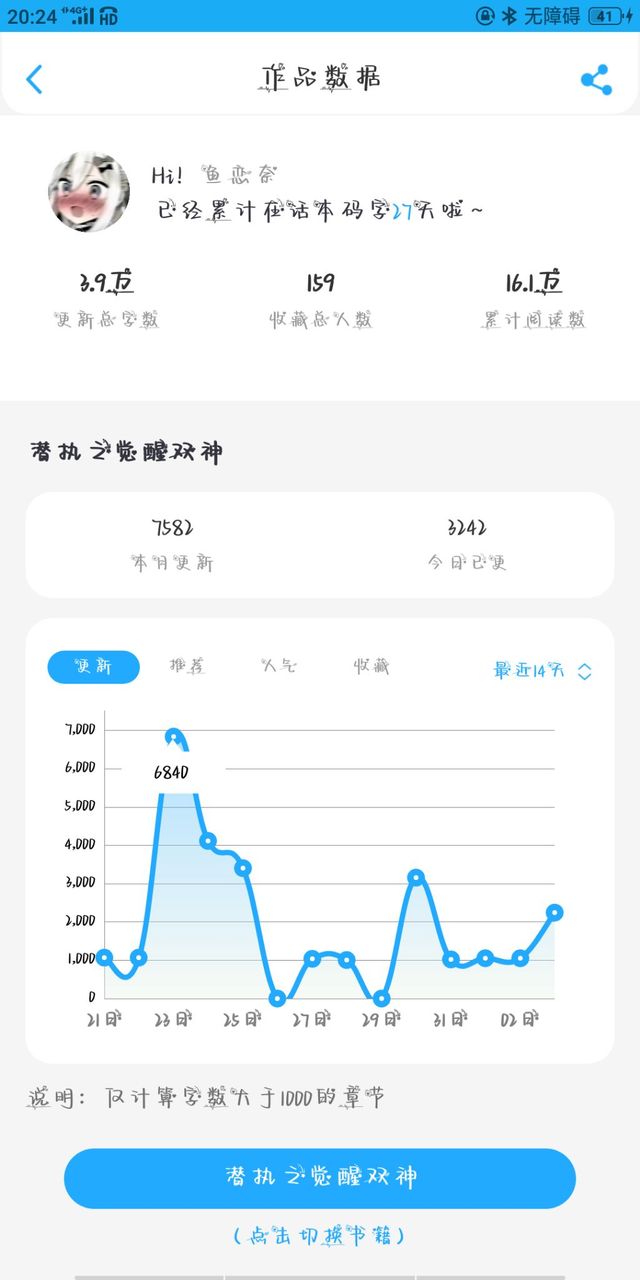Switch to the 人气 chart tab
640x1280 pixels.
tap(277, 667)
